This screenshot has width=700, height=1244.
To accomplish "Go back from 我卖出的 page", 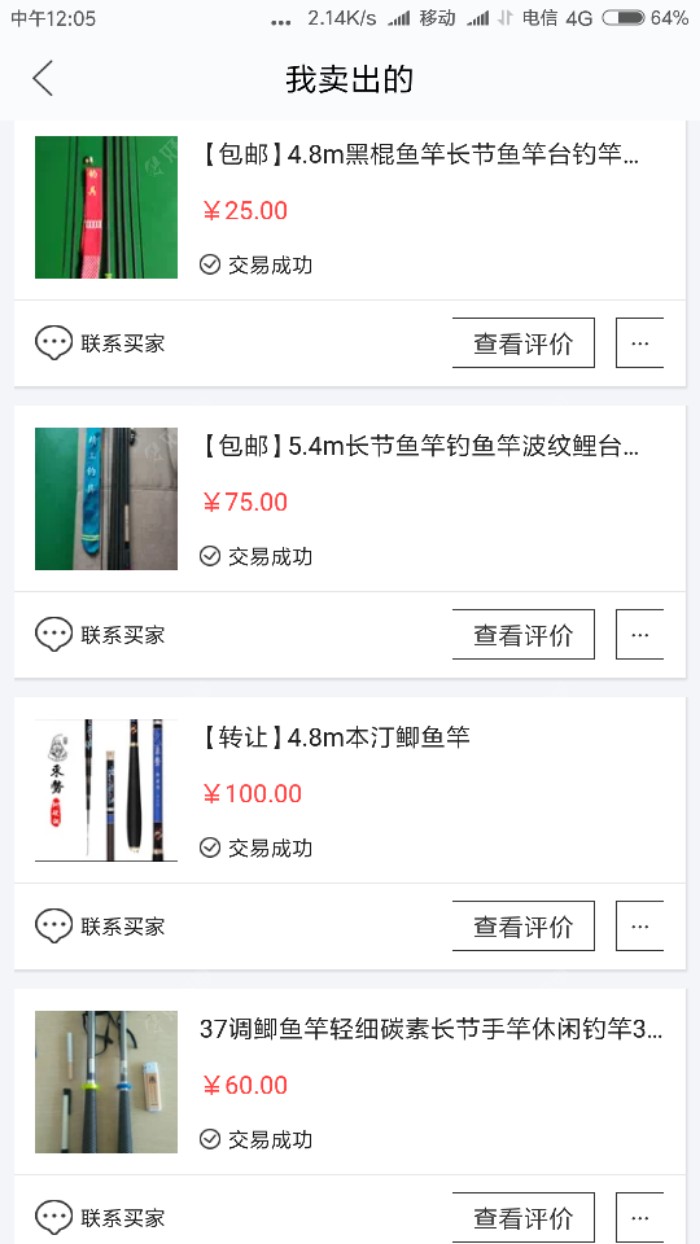I will pyautogui.click(x=42, y=78).
